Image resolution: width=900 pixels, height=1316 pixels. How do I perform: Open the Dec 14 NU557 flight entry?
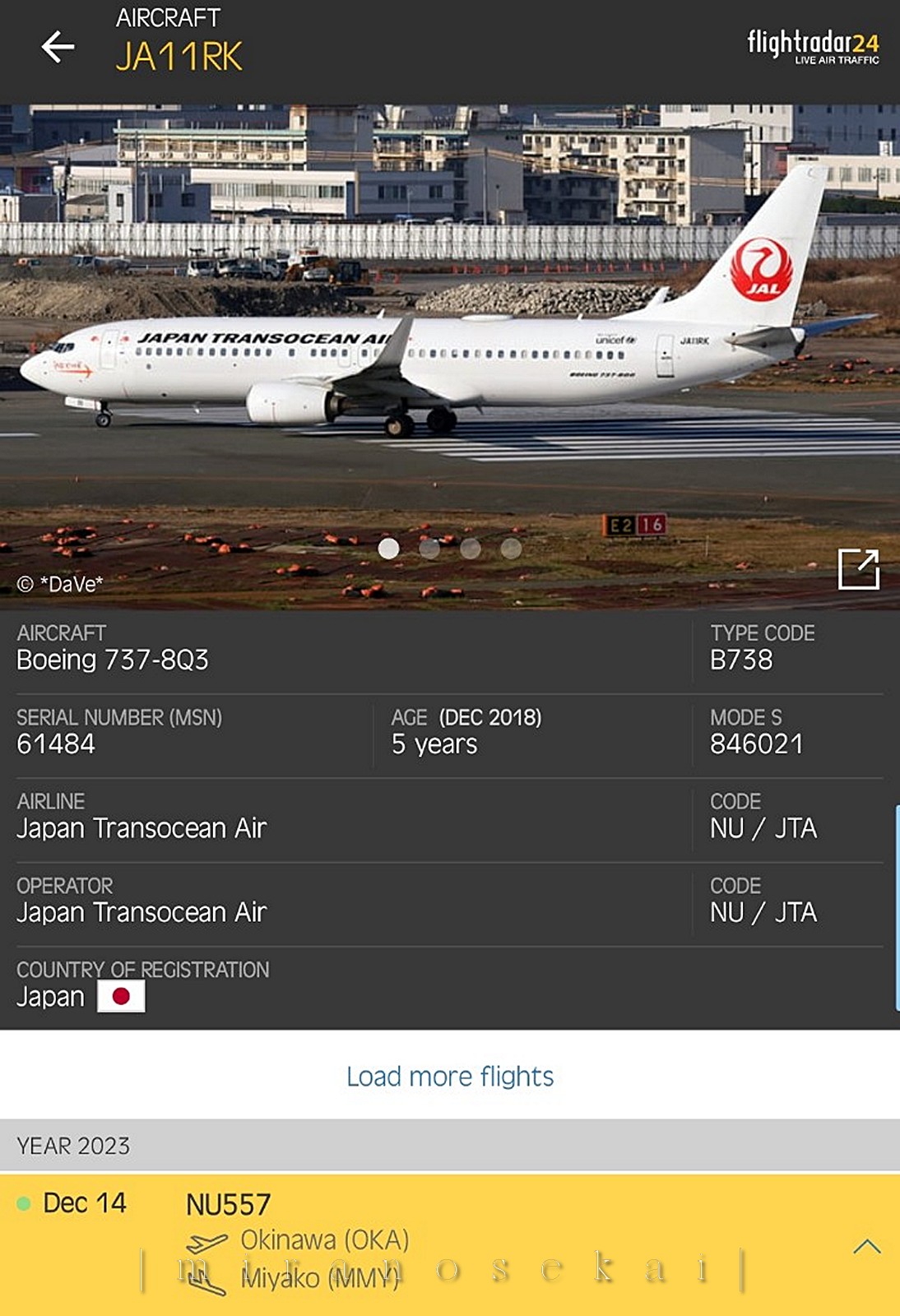[228, 1205]
